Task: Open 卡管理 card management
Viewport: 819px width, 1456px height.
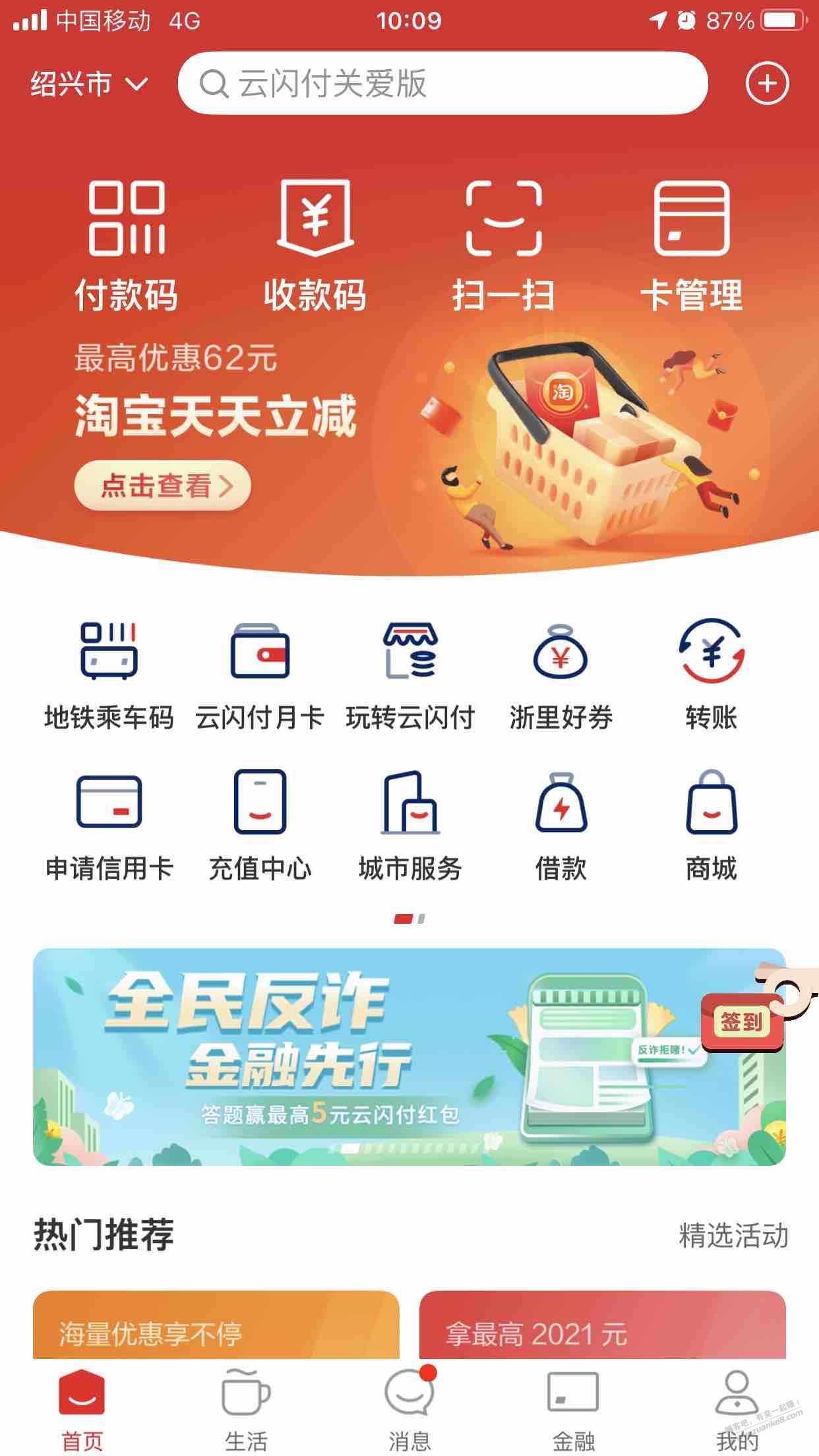Action: (692, 245)
